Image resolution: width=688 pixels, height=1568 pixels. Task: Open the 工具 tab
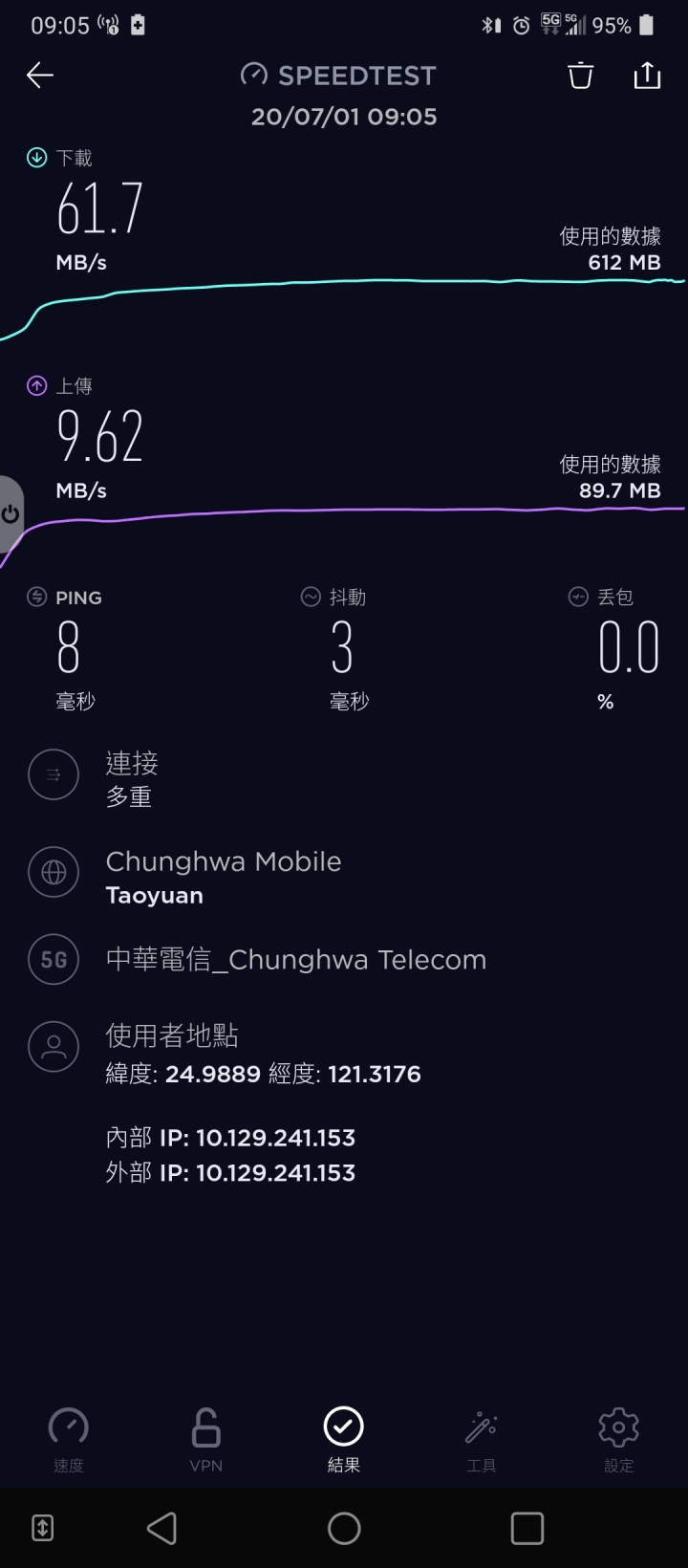[482, 1440]
